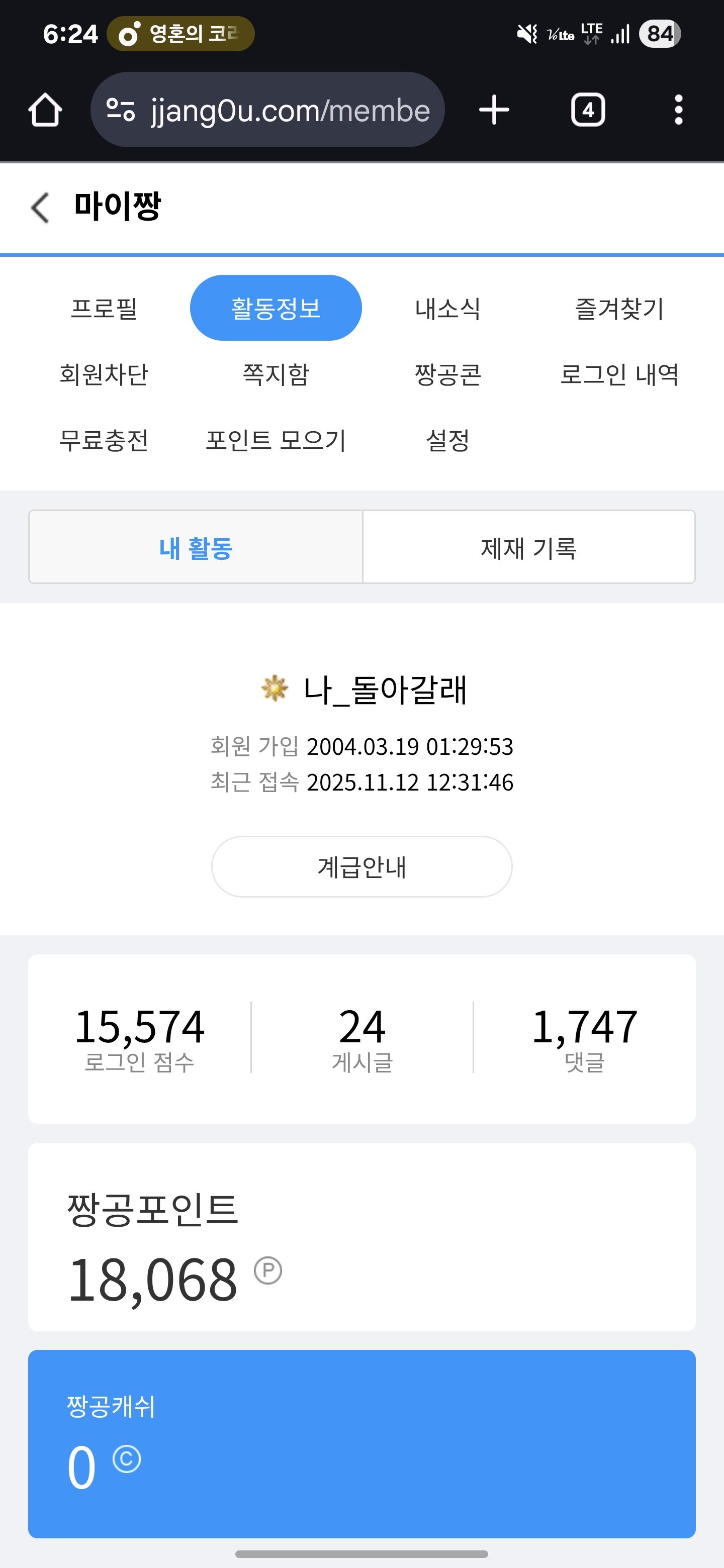
Task: Check 로그인 내역
Action: [x=619, y=374]
